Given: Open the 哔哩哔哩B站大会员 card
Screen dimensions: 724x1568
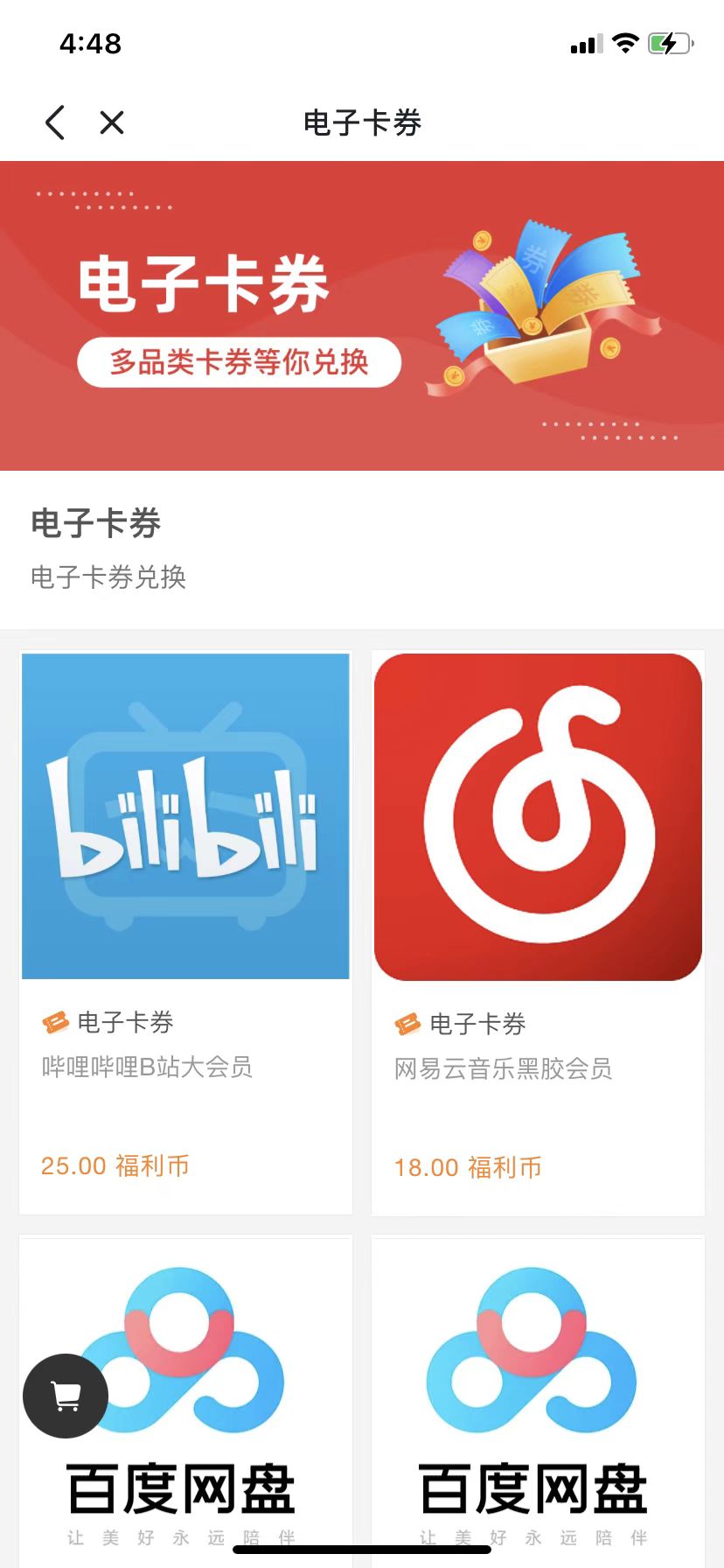Looking at the screenshot, I should click(x=185, y=931).
